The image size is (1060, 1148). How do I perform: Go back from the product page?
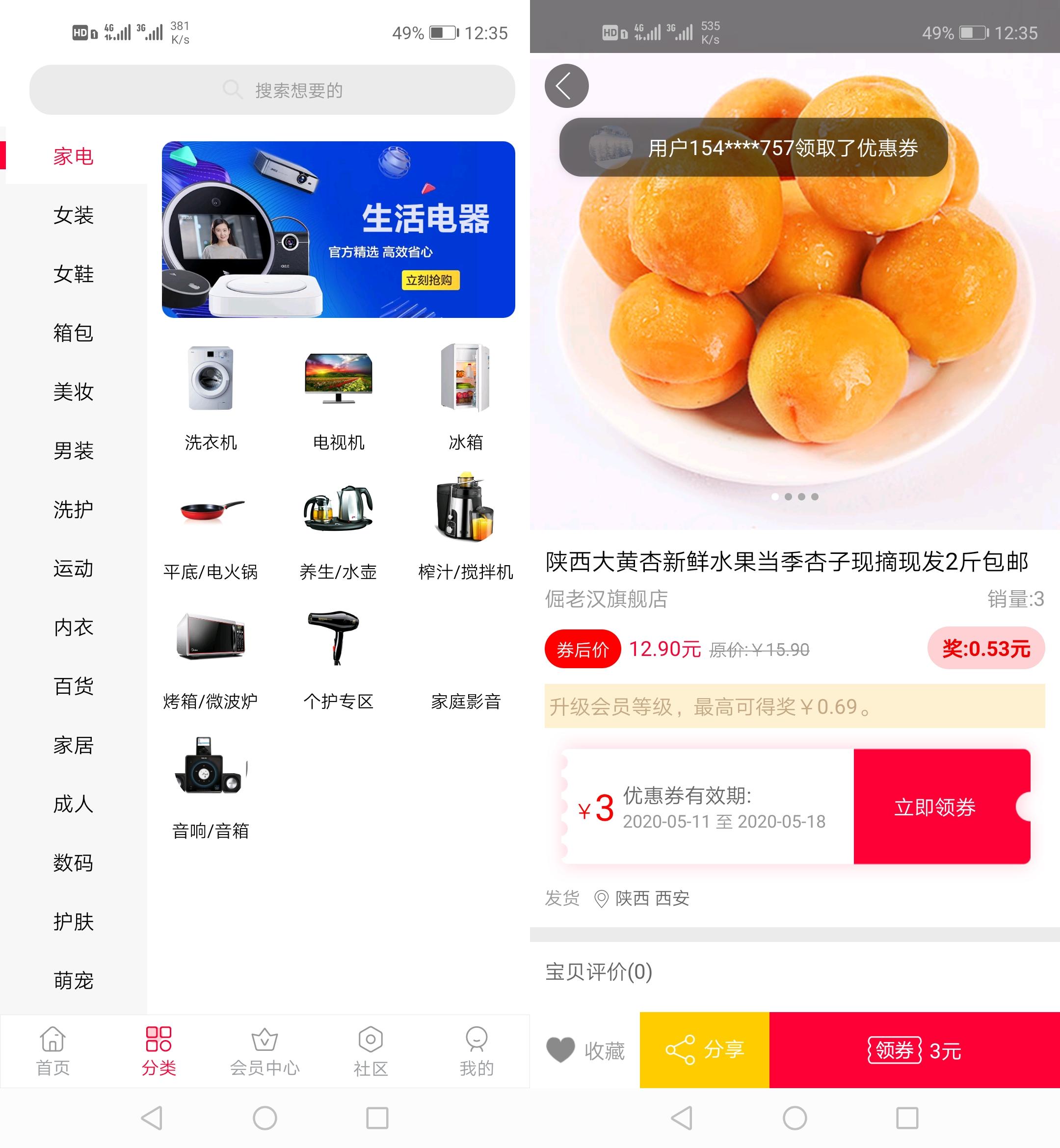click(566, 86)
